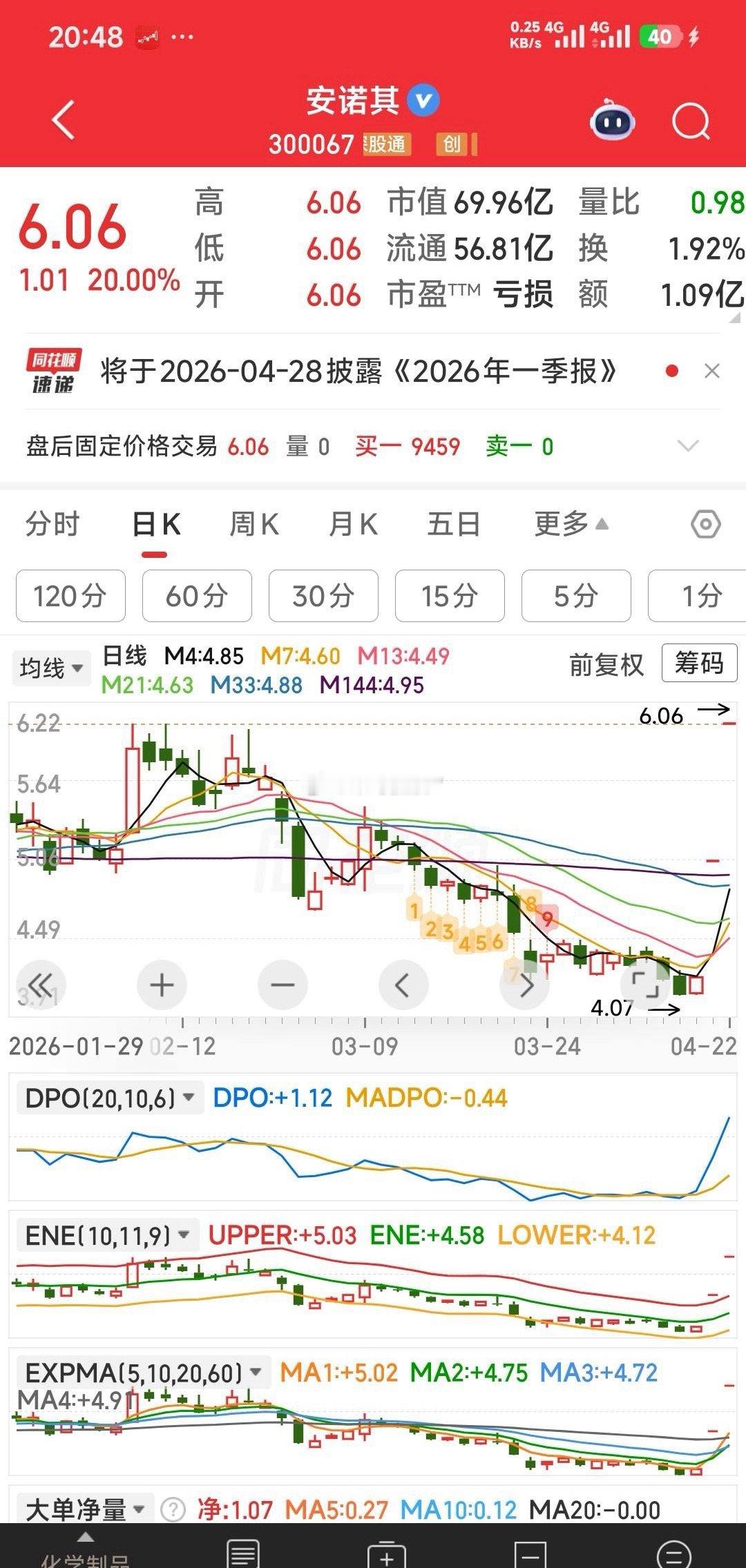Choose the 30分 interval chip

click(323, 596)
